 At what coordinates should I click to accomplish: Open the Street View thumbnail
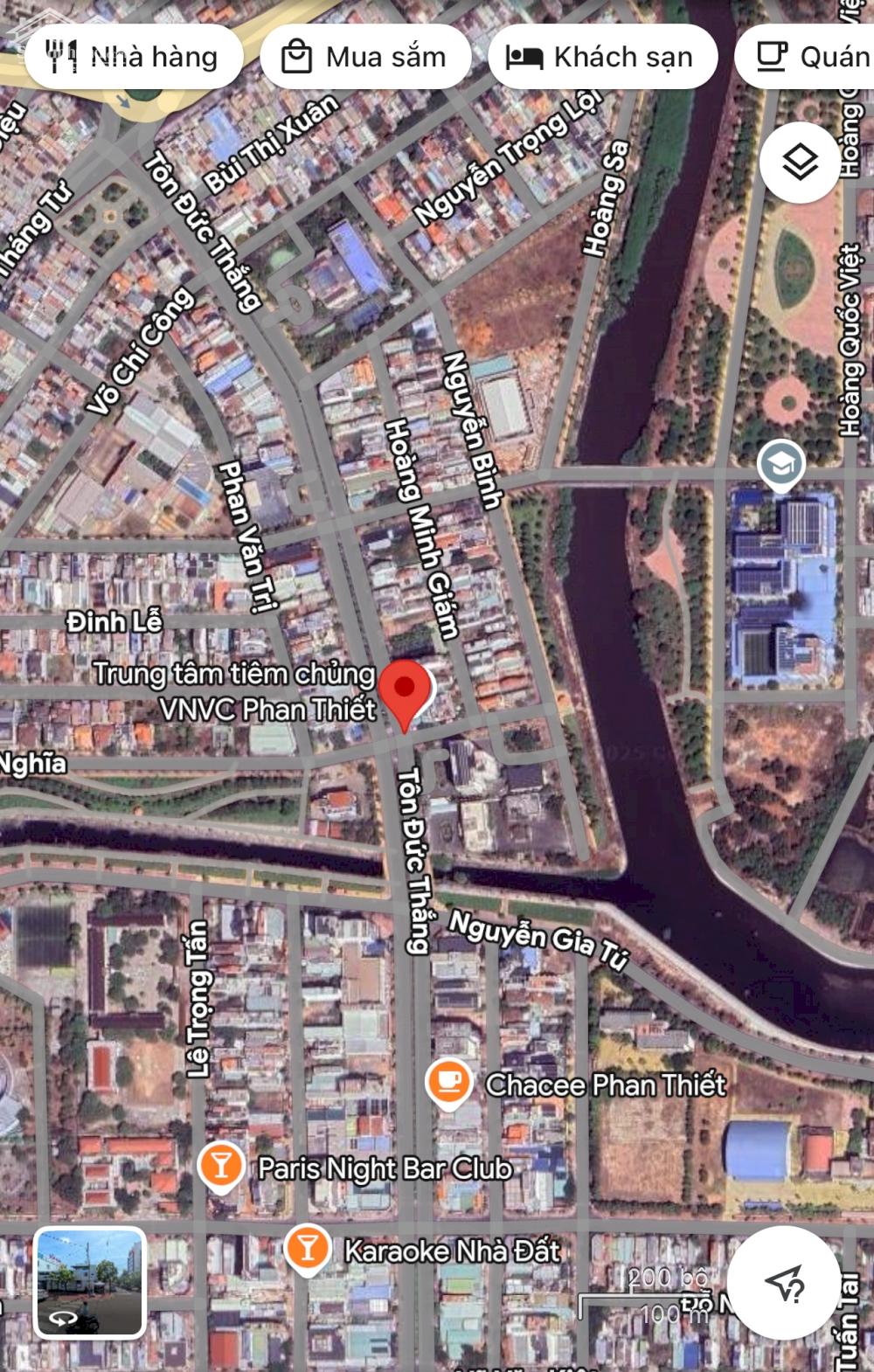[x=90, y=1282]
